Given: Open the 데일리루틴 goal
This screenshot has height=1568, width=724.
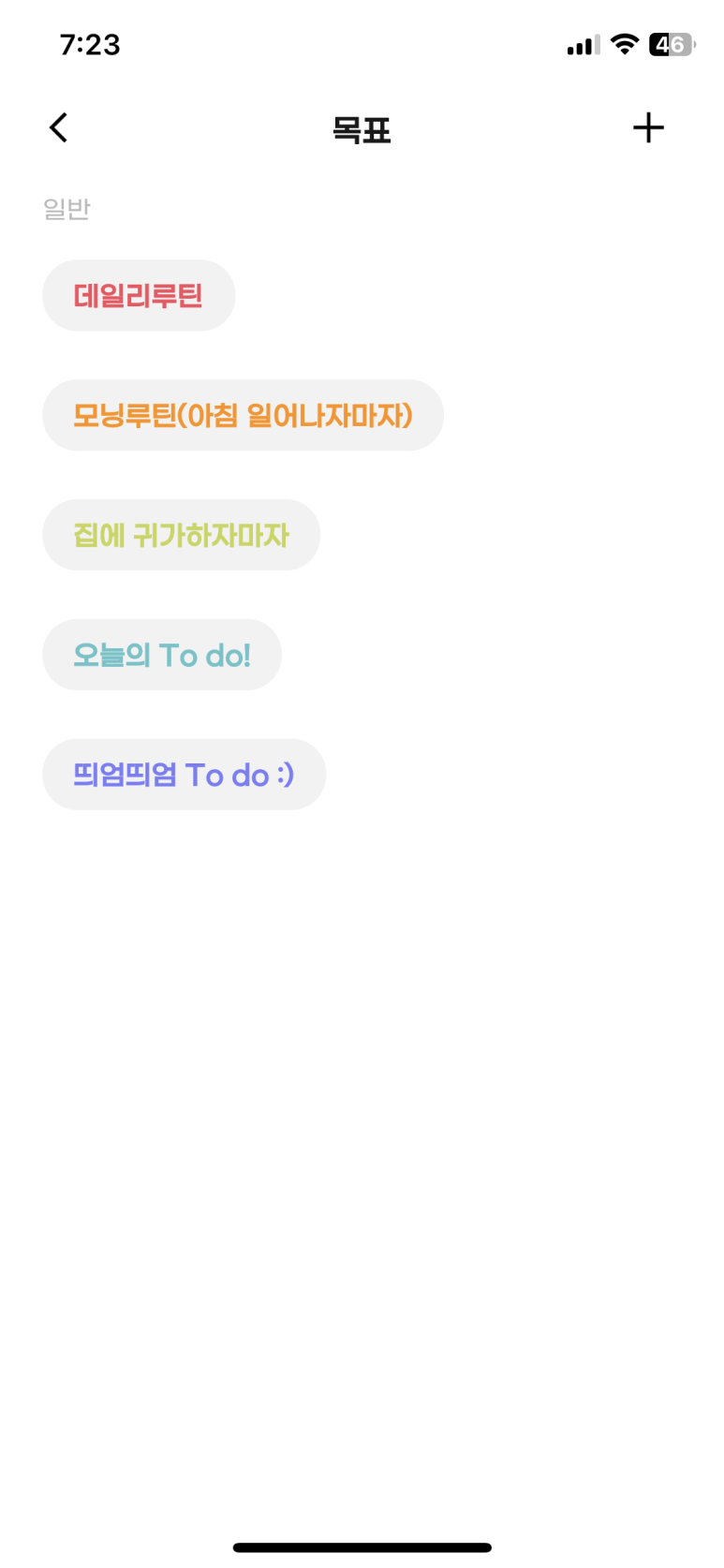Looking at the screenshot, I should click(x=139, y=295).
